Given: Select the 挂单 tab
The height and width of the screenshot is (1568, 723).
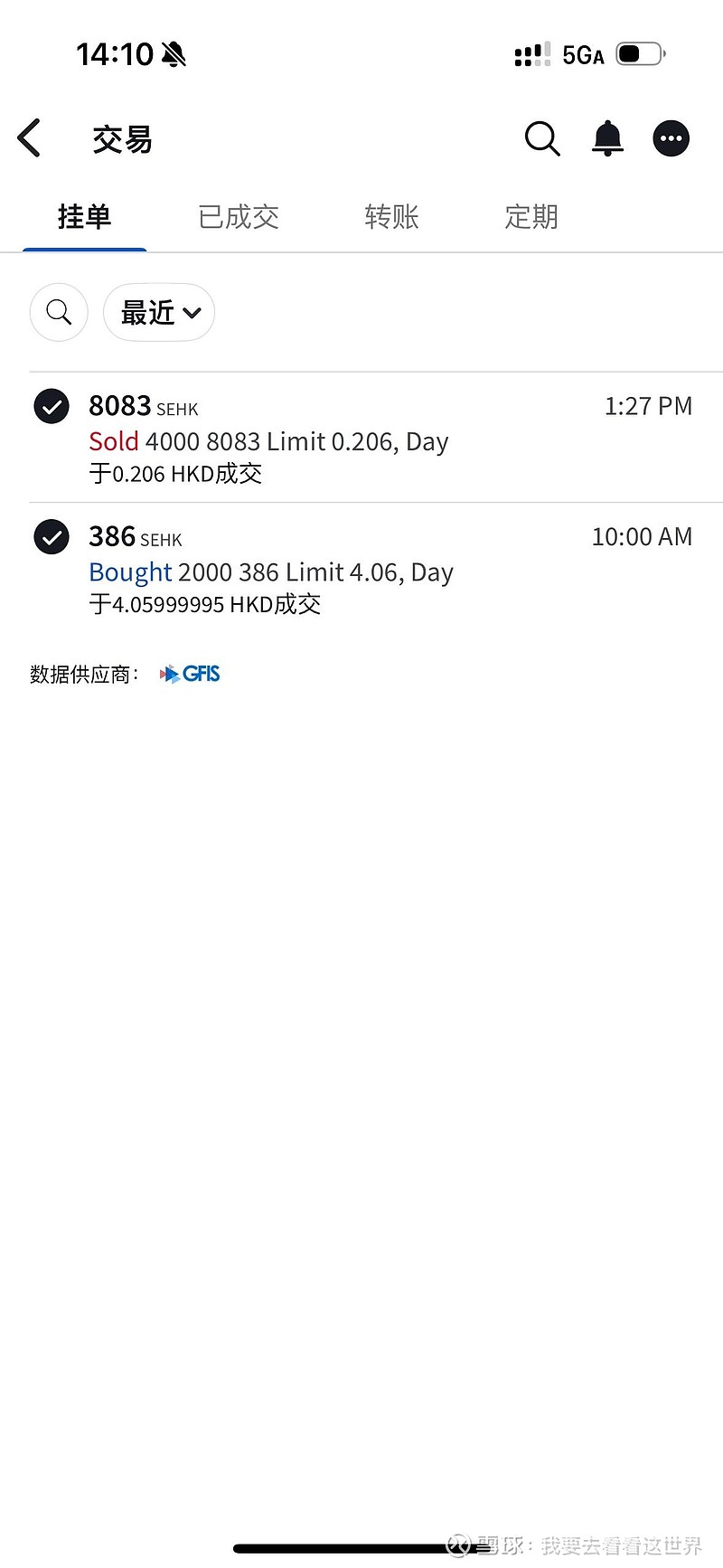Looking at the screenshot, I should point(84,217).
